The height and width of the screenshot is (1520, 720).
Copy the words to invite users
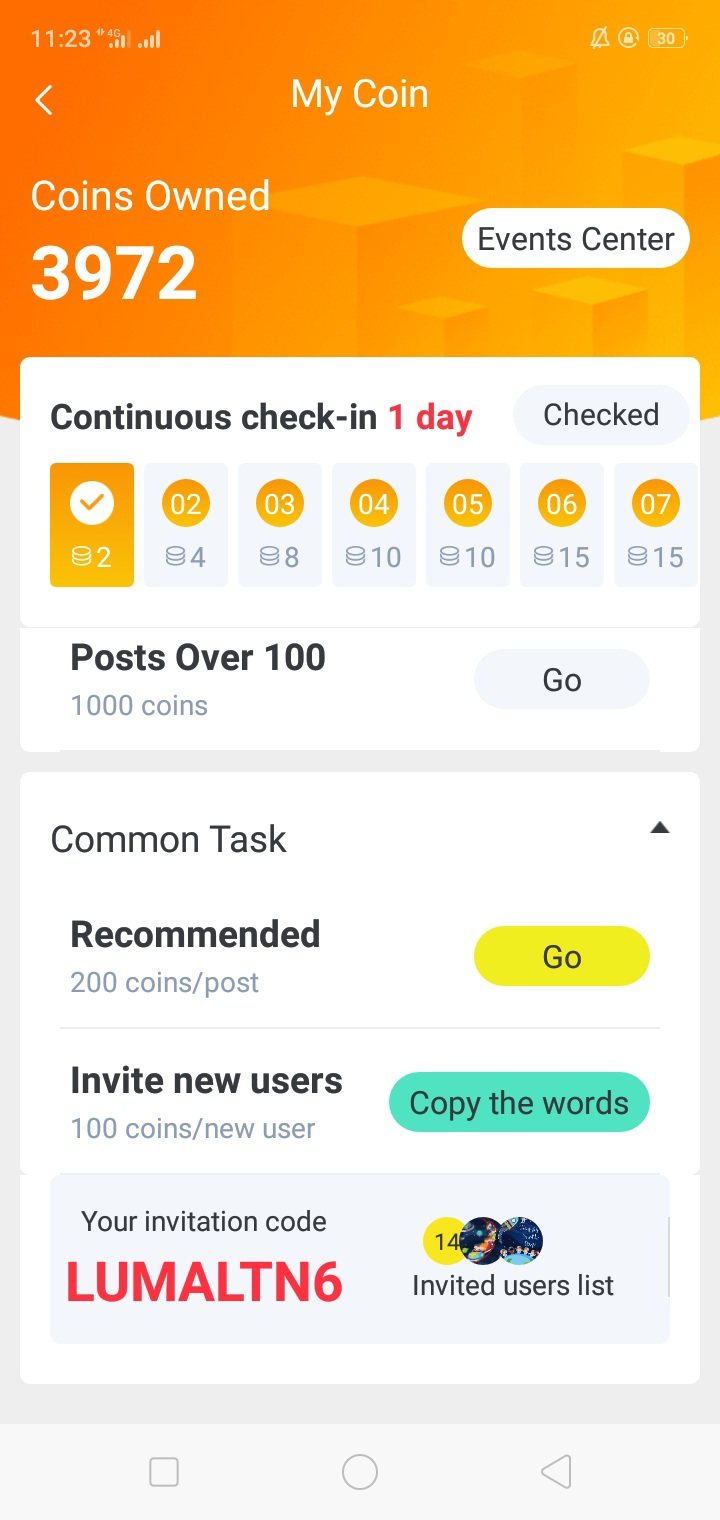click(x=519, y=1103)
